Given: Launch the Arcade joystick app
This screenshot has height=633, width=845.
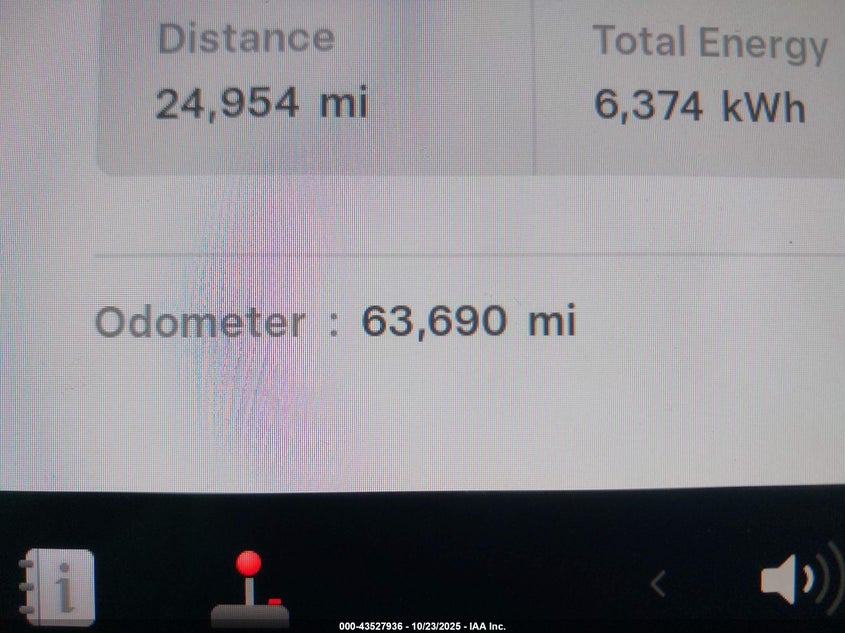Looking at the screenshot, I should (249, 589).
